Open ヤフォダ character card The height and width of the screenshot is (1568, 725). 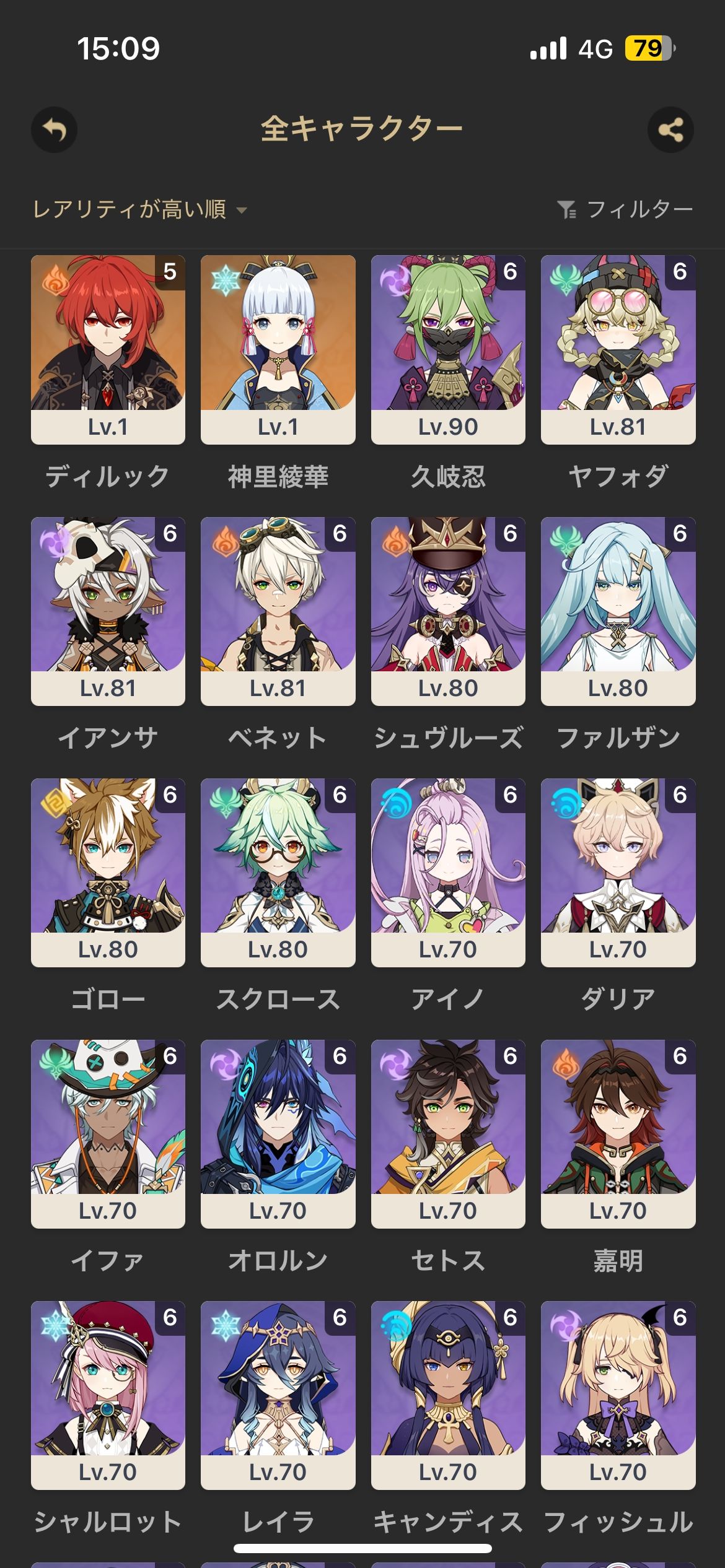(618, 349)
